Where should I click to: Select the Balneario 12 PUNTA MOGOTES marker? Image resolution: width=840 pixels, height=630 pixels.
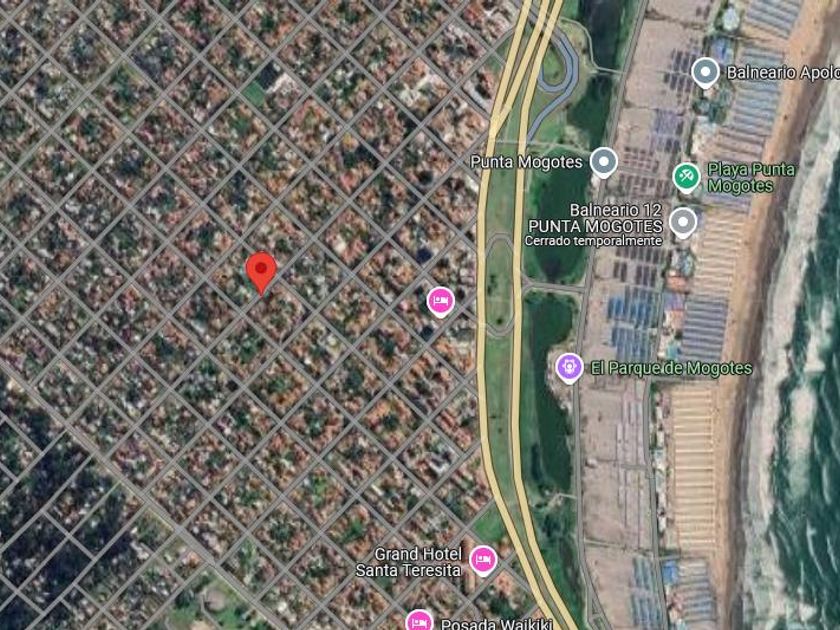(x=683, y=221)
